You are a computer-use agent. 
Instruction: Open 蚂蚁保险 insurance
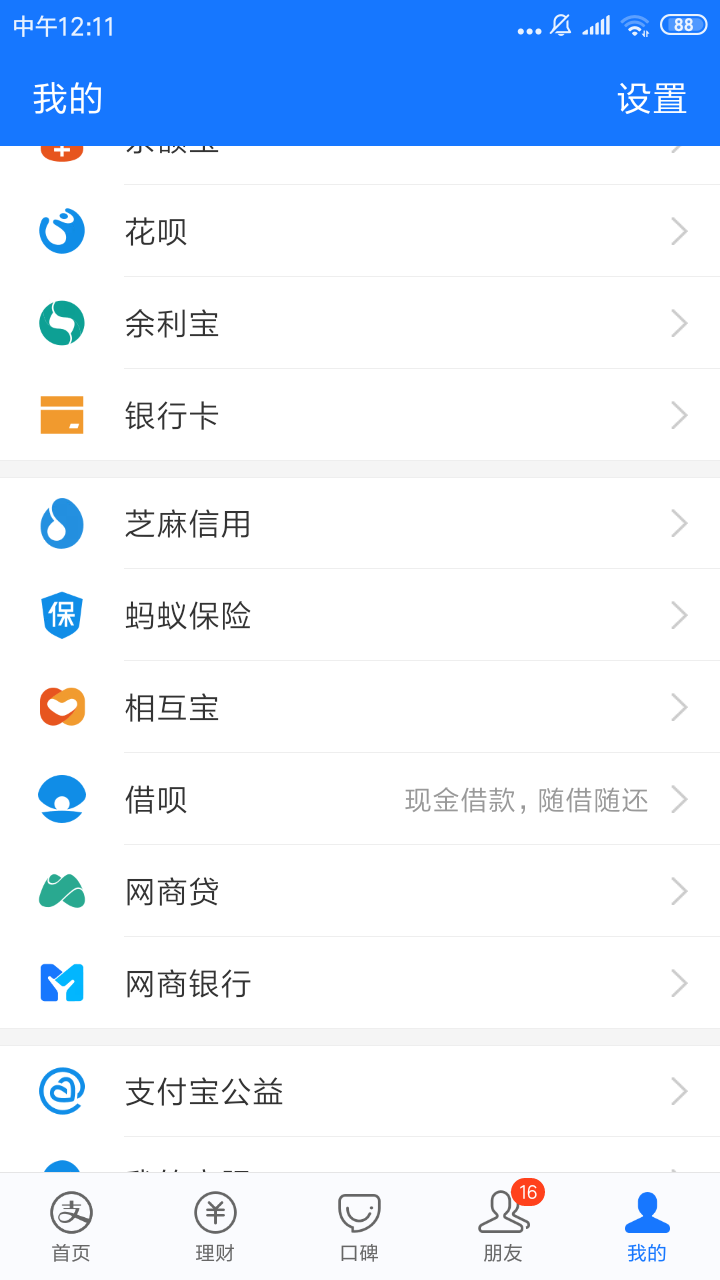(360, 615)
